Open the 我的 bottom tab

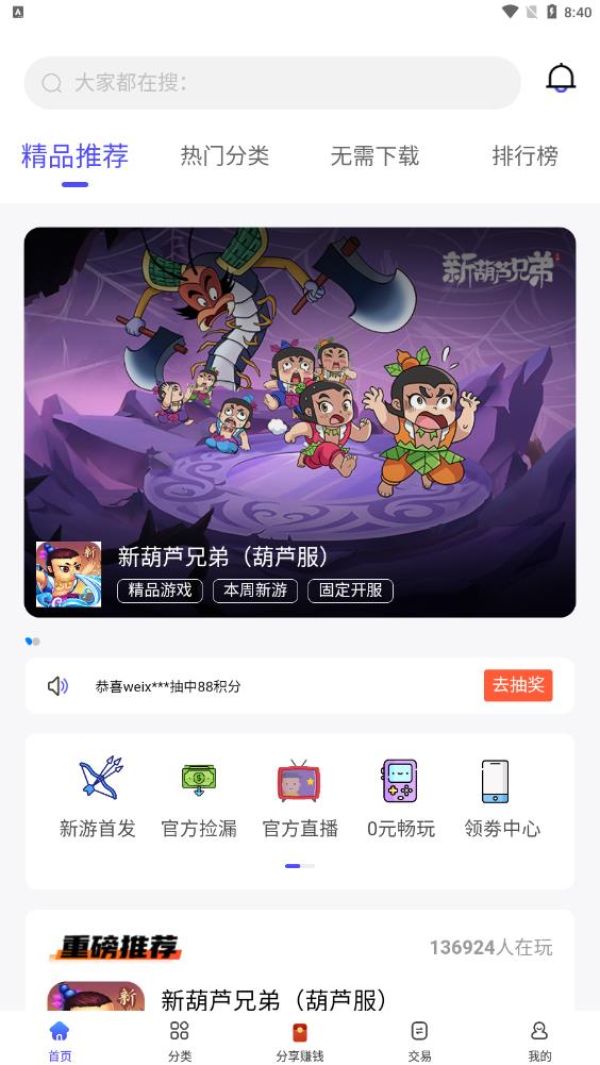(x=540, y=1040)
